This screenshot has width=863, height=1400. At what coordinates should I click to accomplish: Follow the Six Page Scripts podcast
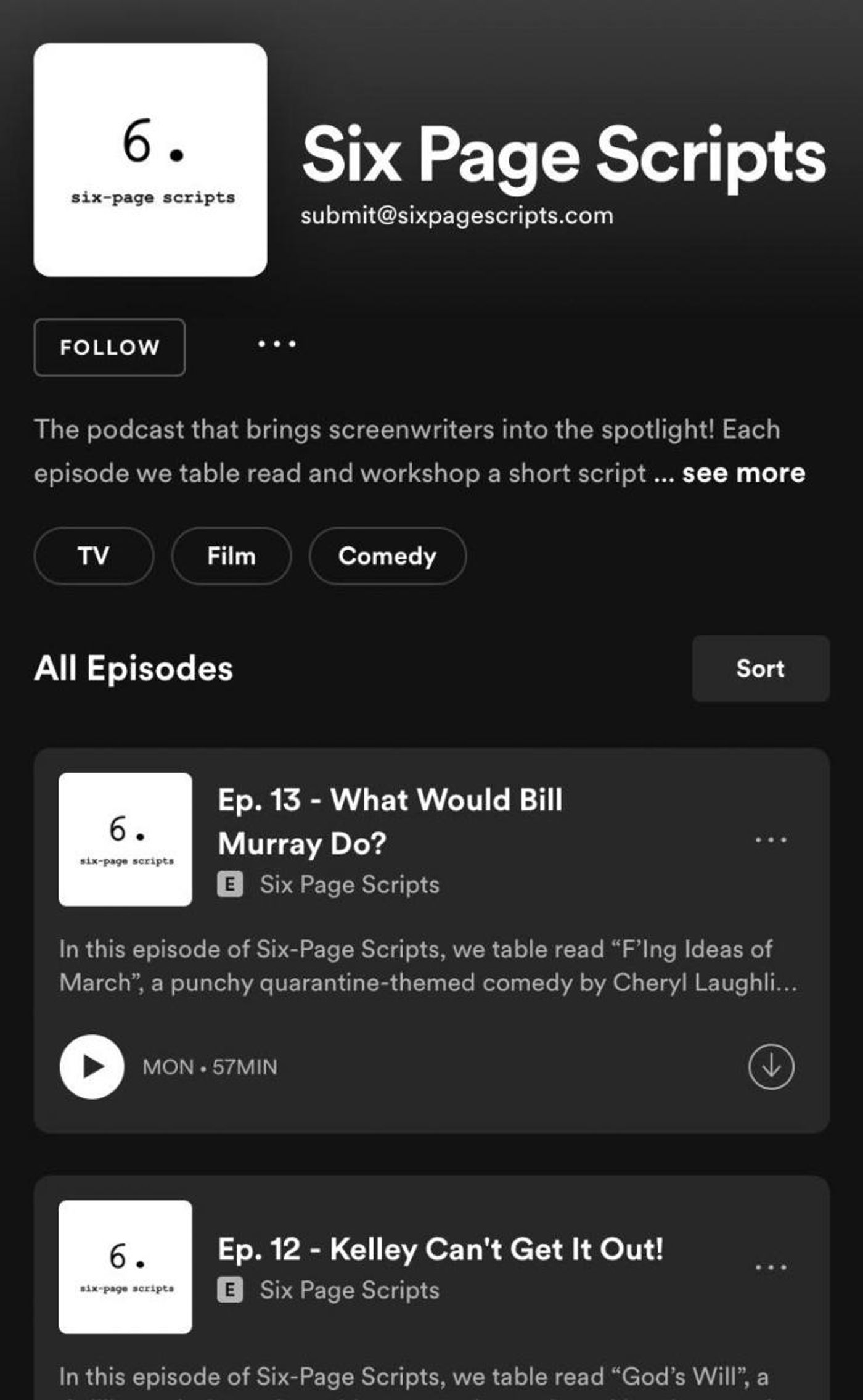pos(109,347)
